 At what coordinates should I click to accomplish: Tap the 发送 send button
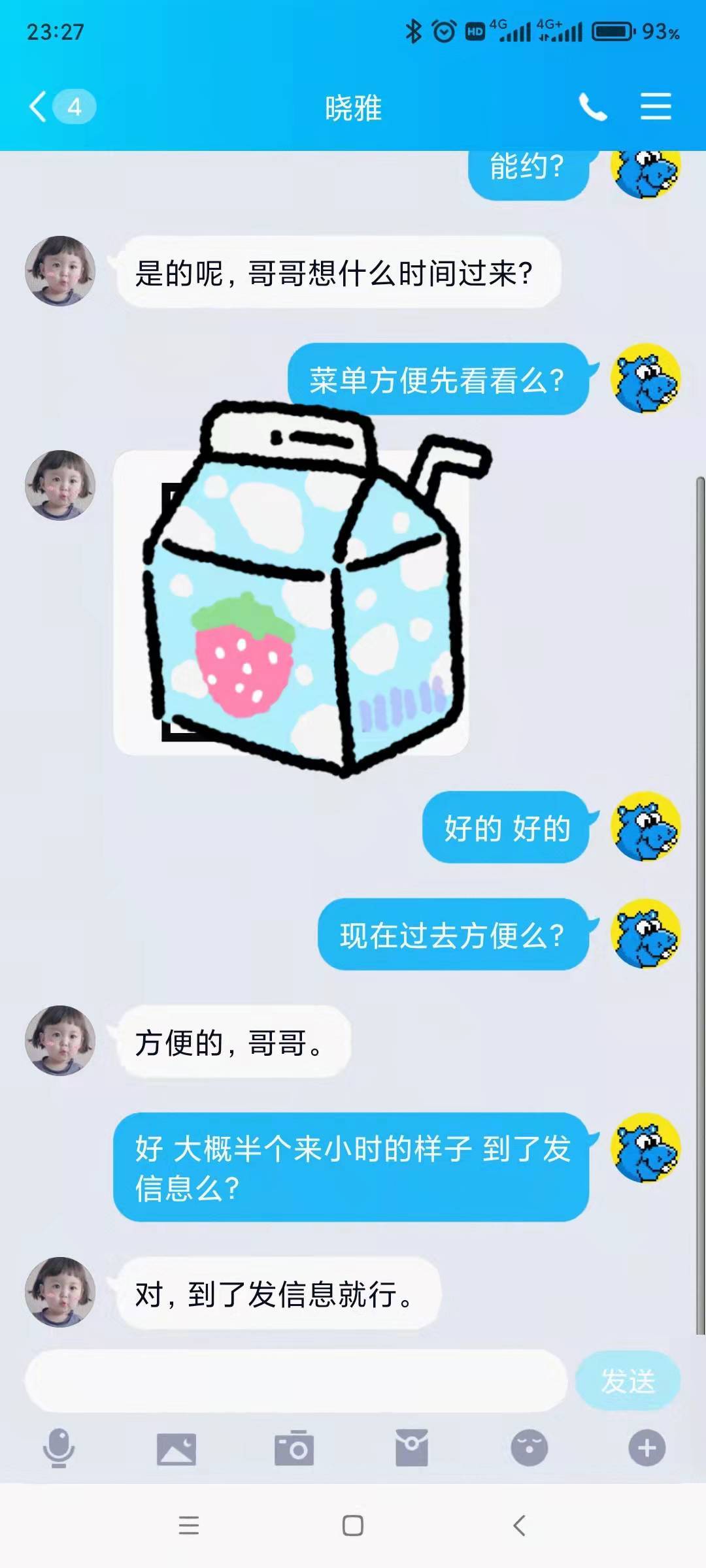[628, 1381]
